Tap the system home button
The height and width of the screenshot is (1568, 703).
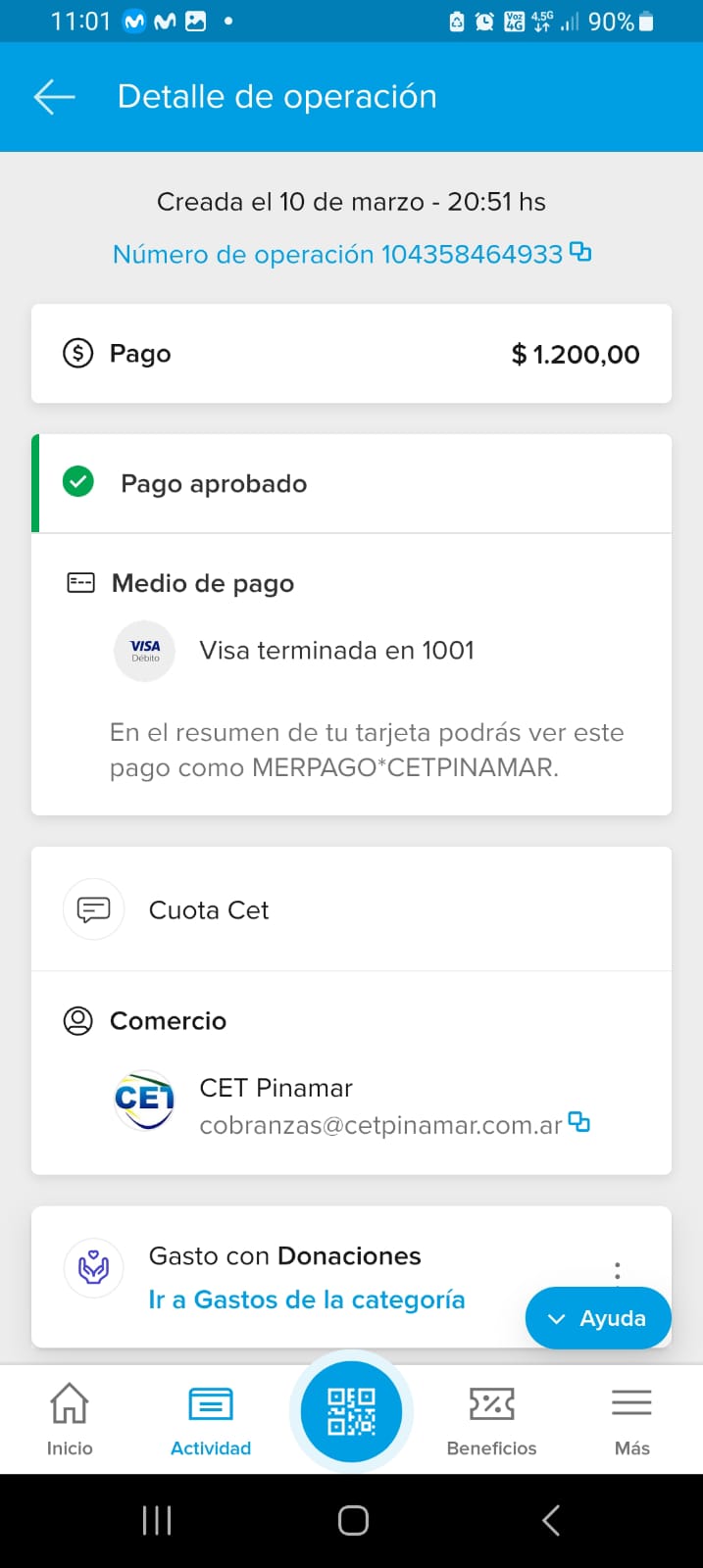coord(353,1520)
